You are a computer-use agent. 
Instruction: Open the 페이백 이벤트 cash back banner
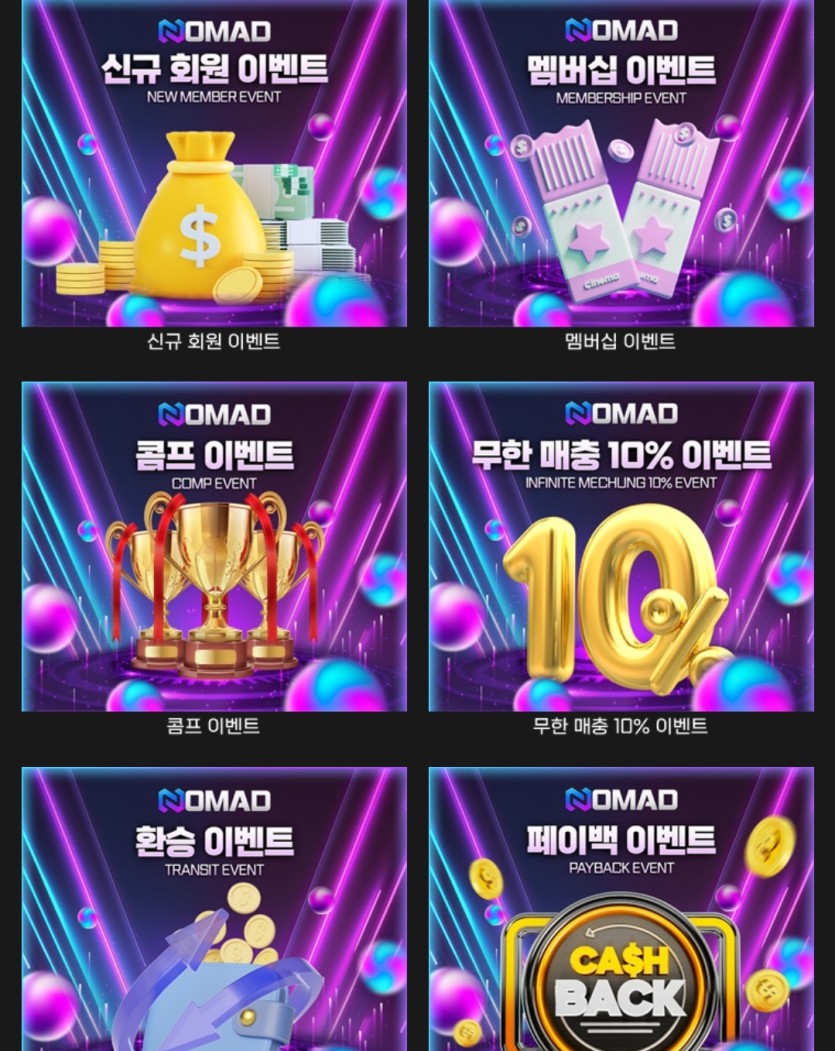621,908
